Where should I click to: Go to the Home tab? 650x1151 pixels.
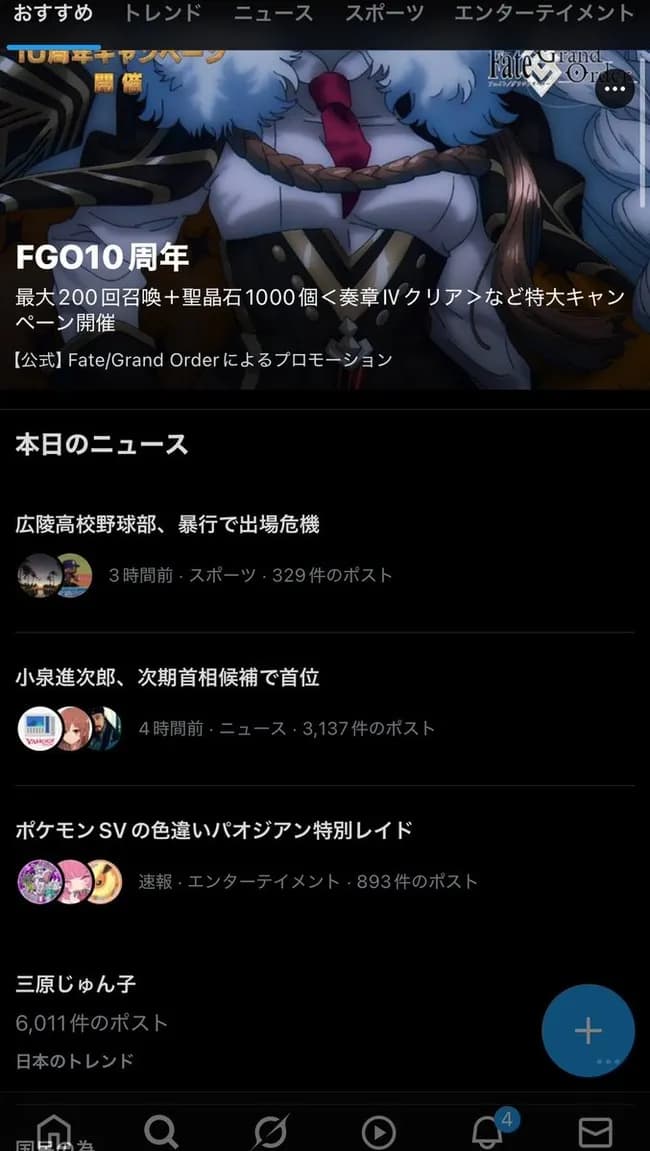54,1131
